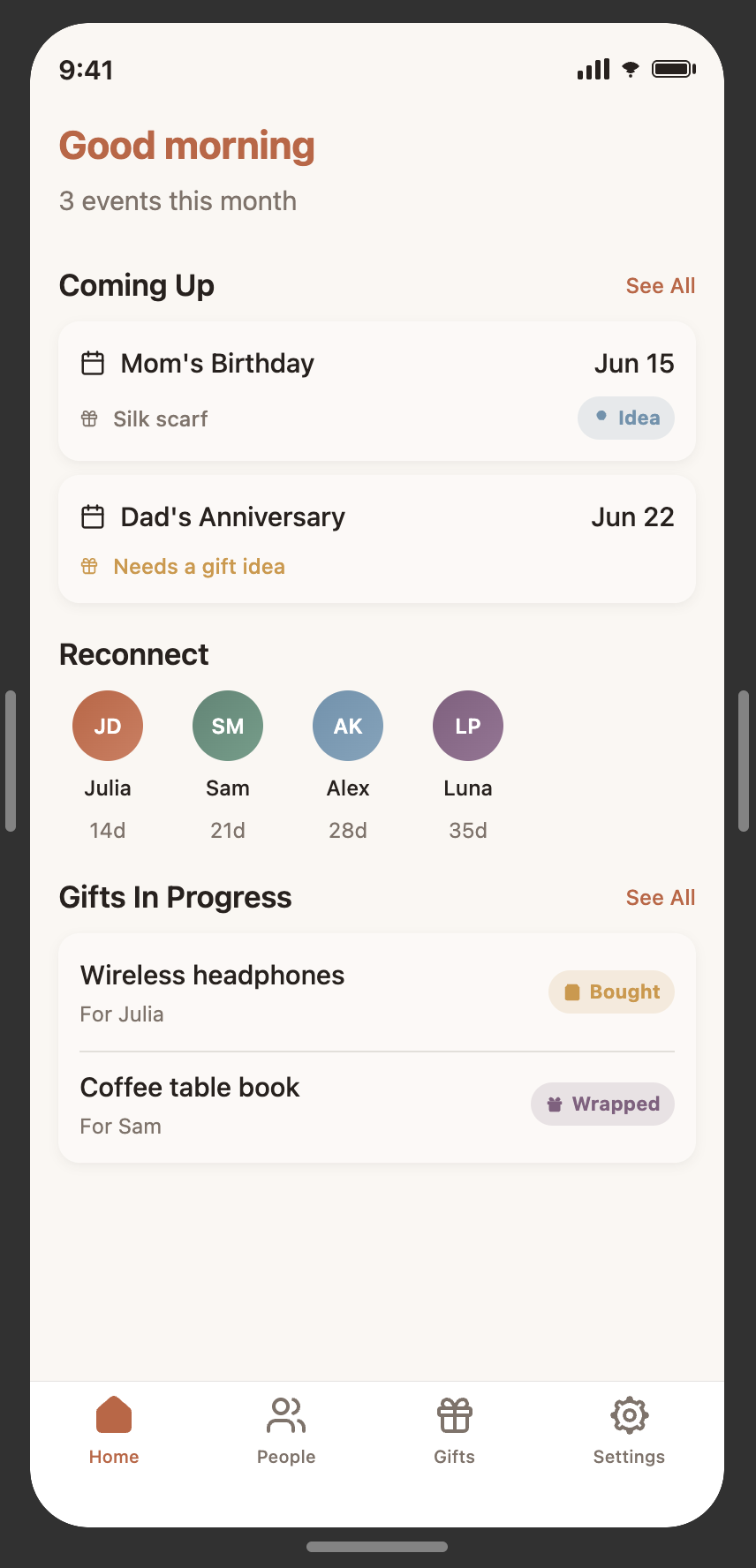This screenshot has height=1568, width=756.
Task: Tap the gift icon next to Needs a gift idea
Action: [88, 566]
